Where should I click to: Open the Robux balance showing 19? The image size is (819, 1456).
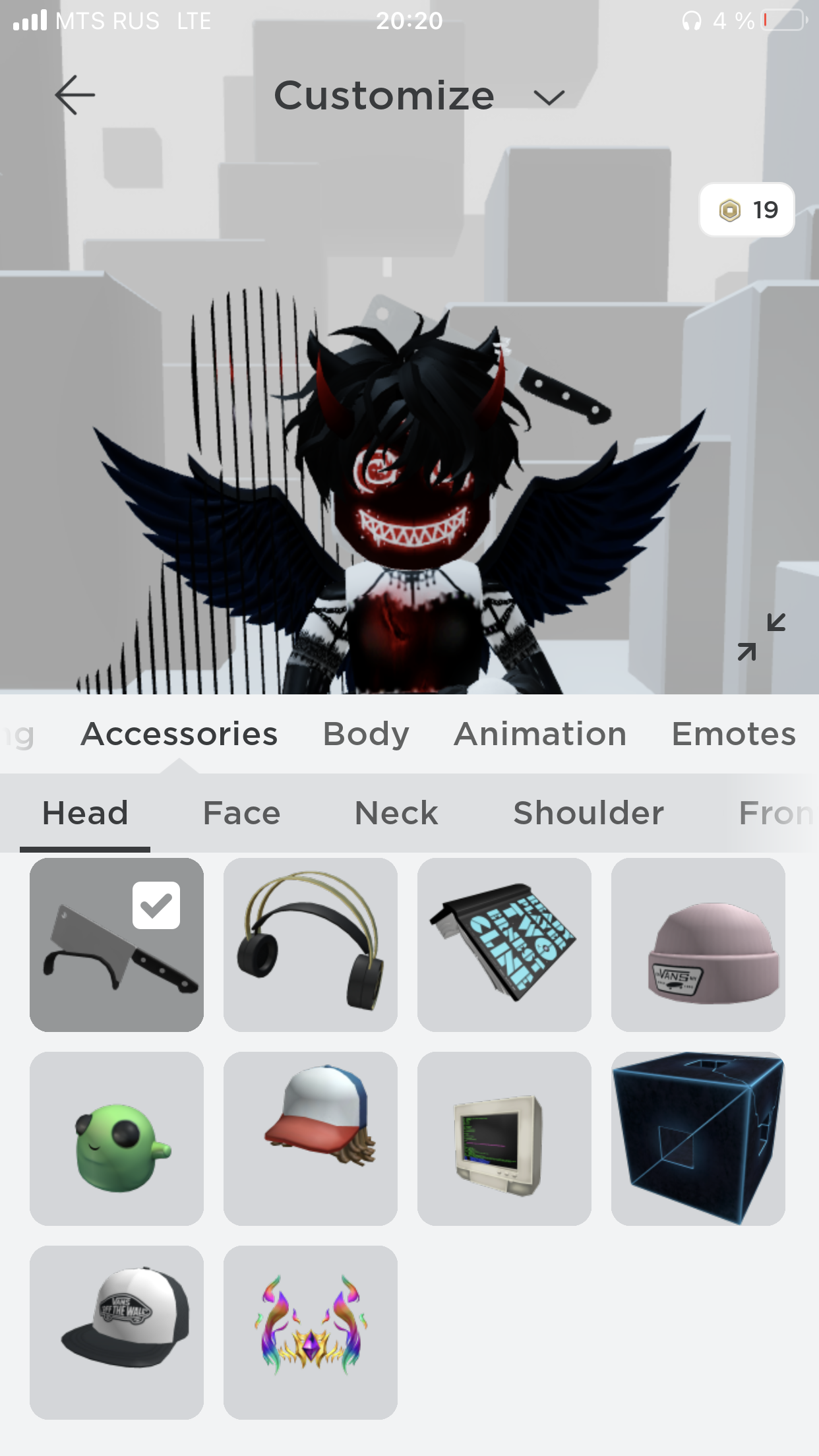coord(746,210)
